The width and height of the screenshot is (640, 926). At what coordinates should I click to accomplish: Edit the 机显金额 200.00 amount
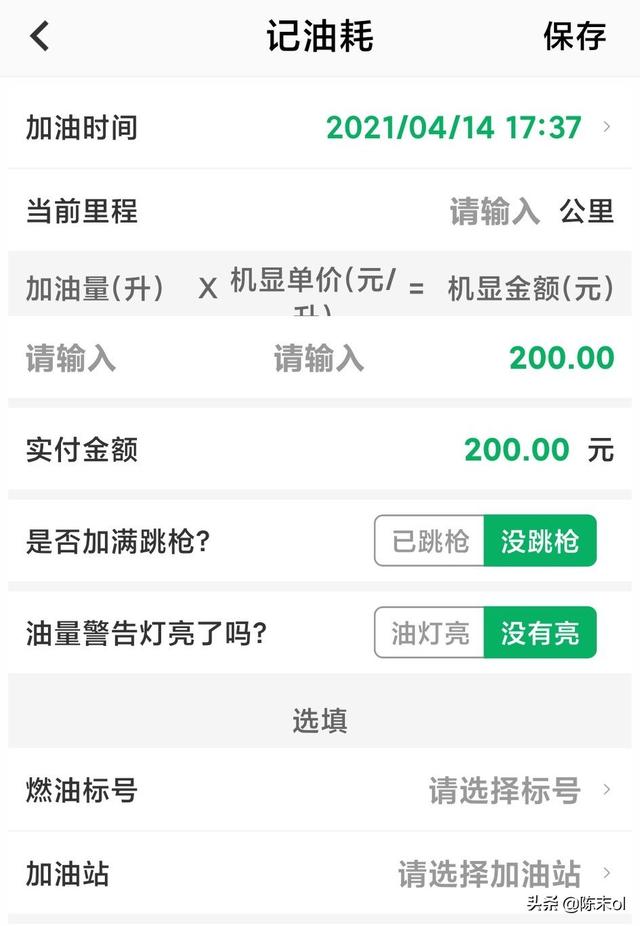point(561,358)
